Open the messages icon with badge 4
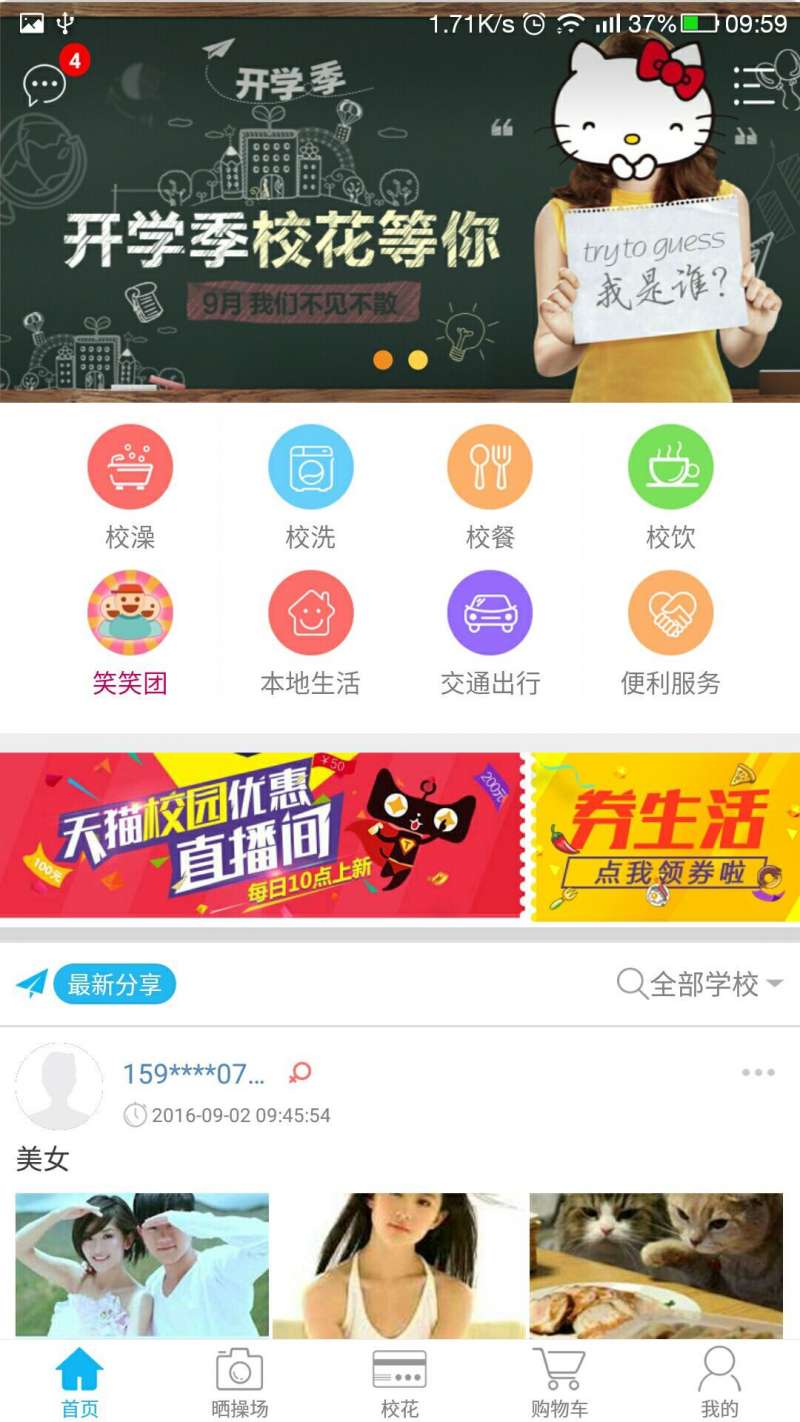 coord(46,85)
